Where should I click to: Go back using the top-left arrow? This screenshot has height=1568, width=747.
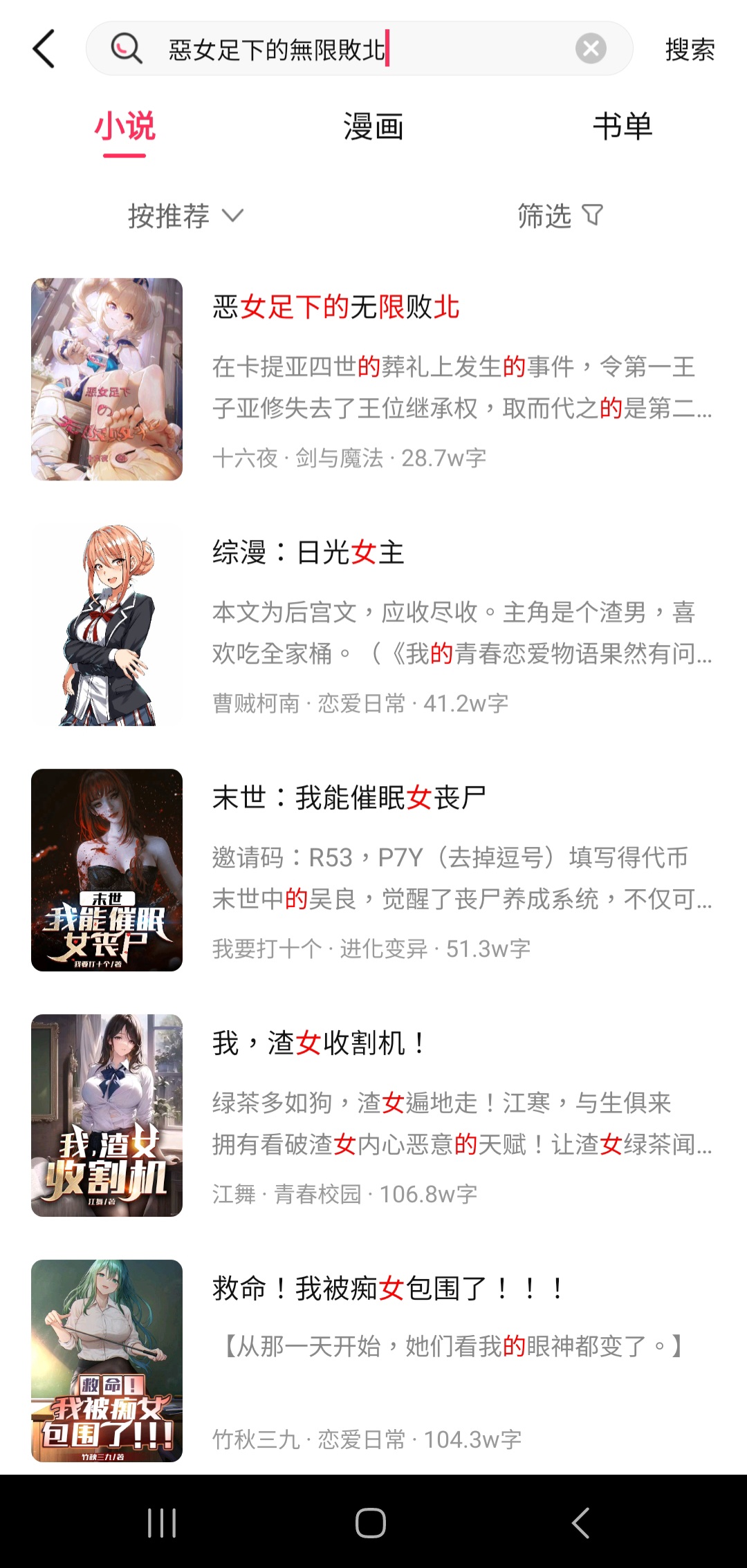point(44,49)
